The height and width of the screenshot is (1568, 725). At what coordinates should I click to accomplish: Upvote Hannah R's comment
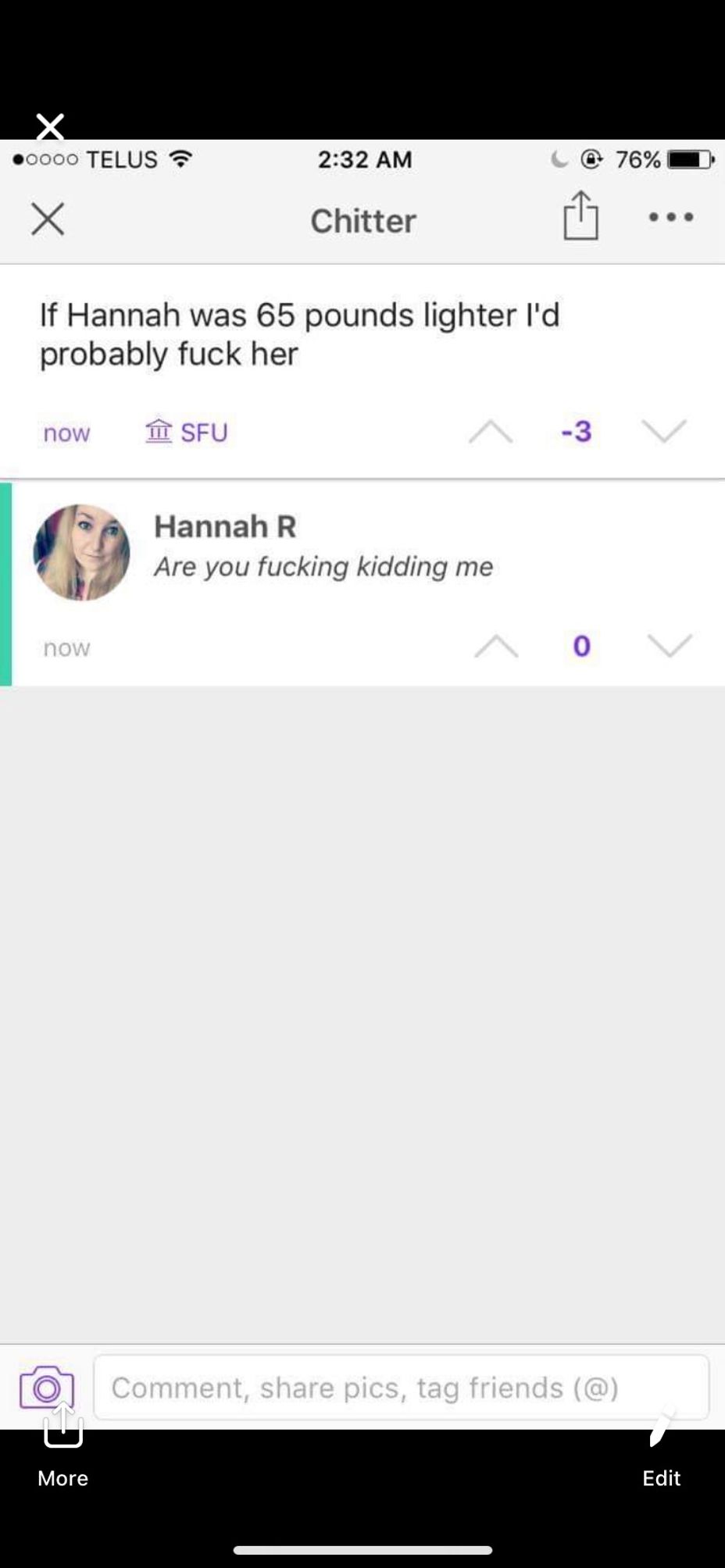click(496, 646)
